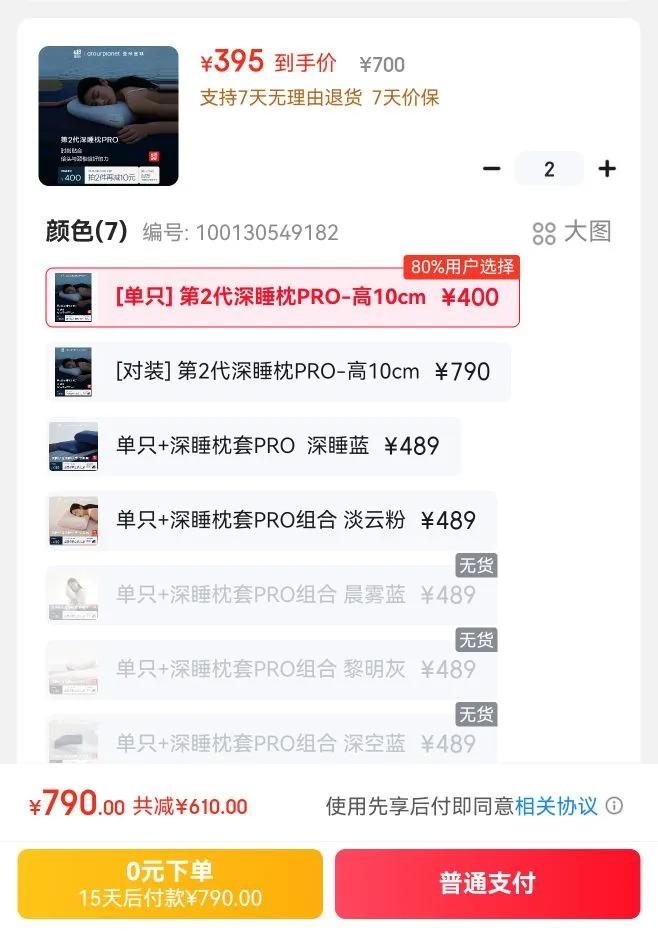Decrease quantity with the minus button
The image size is (658, 940).
click(x=491, y=168)
